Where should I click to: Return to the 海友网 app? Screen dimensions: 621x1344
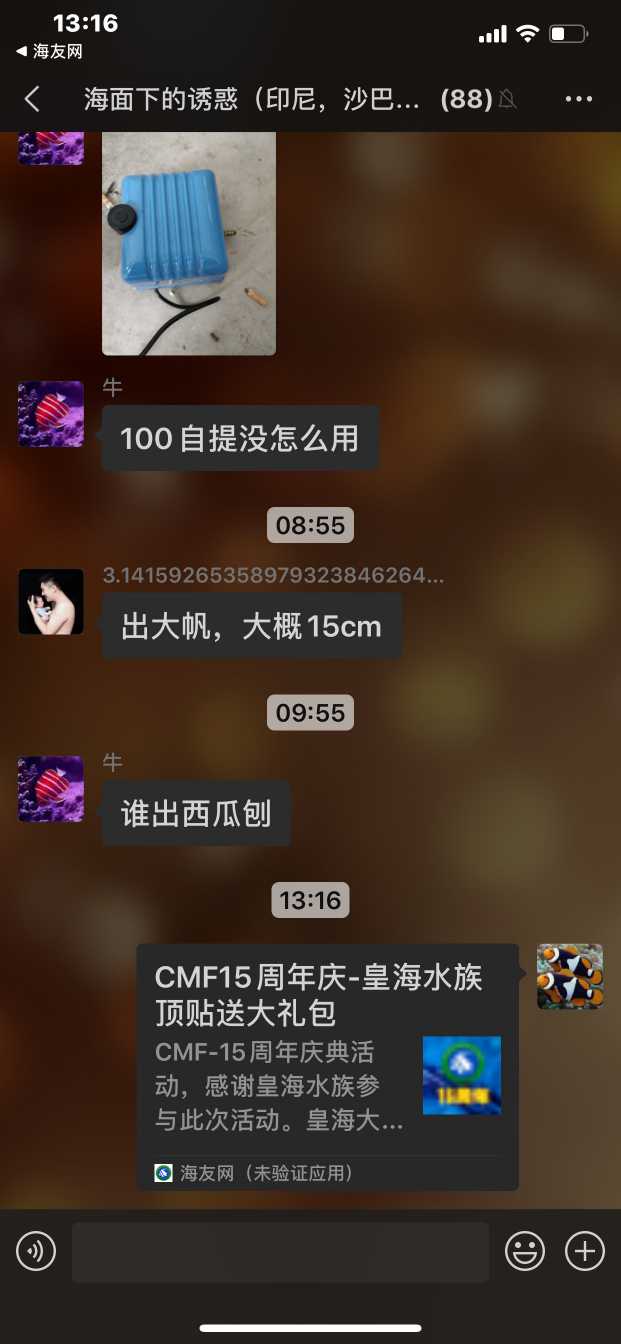tap(48, 51)
